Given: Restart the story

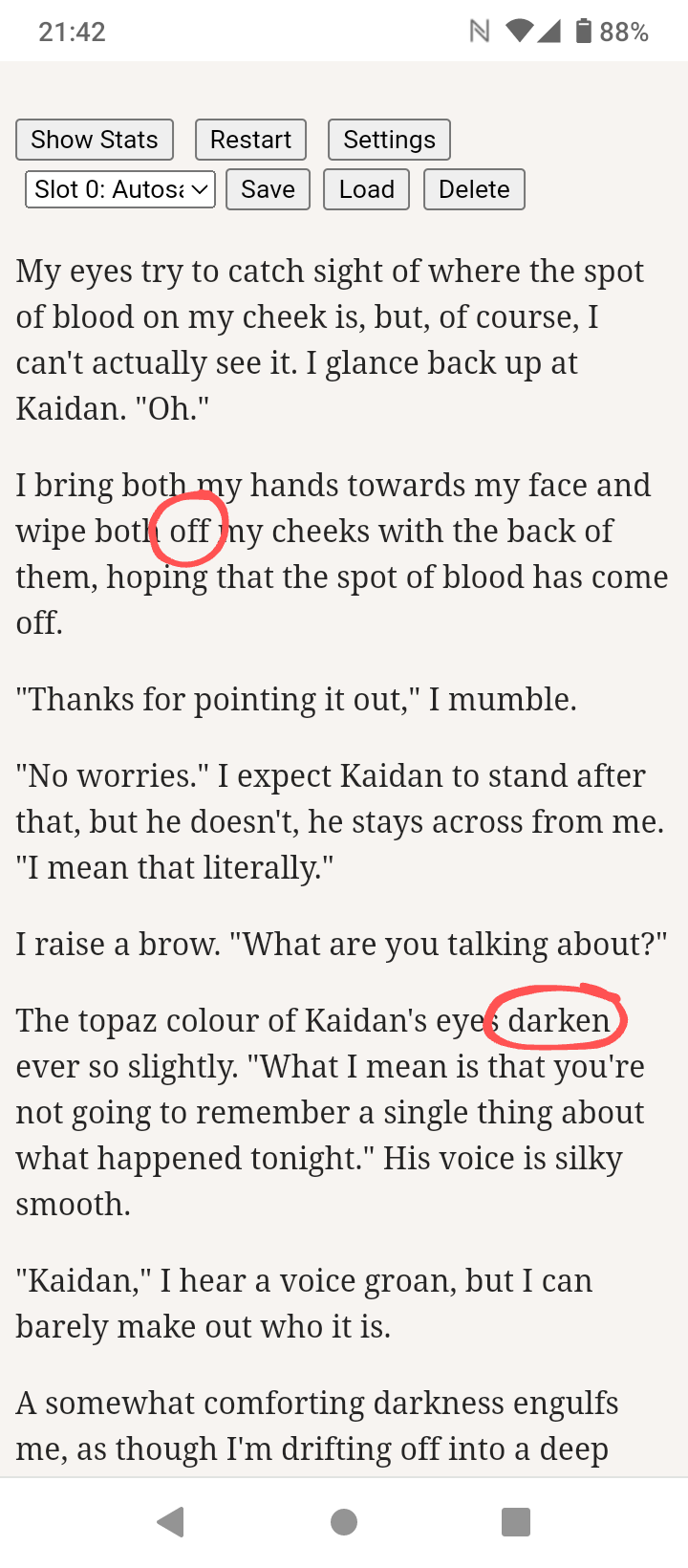Looking at the screenshot, I should click(x=250, y=140).
